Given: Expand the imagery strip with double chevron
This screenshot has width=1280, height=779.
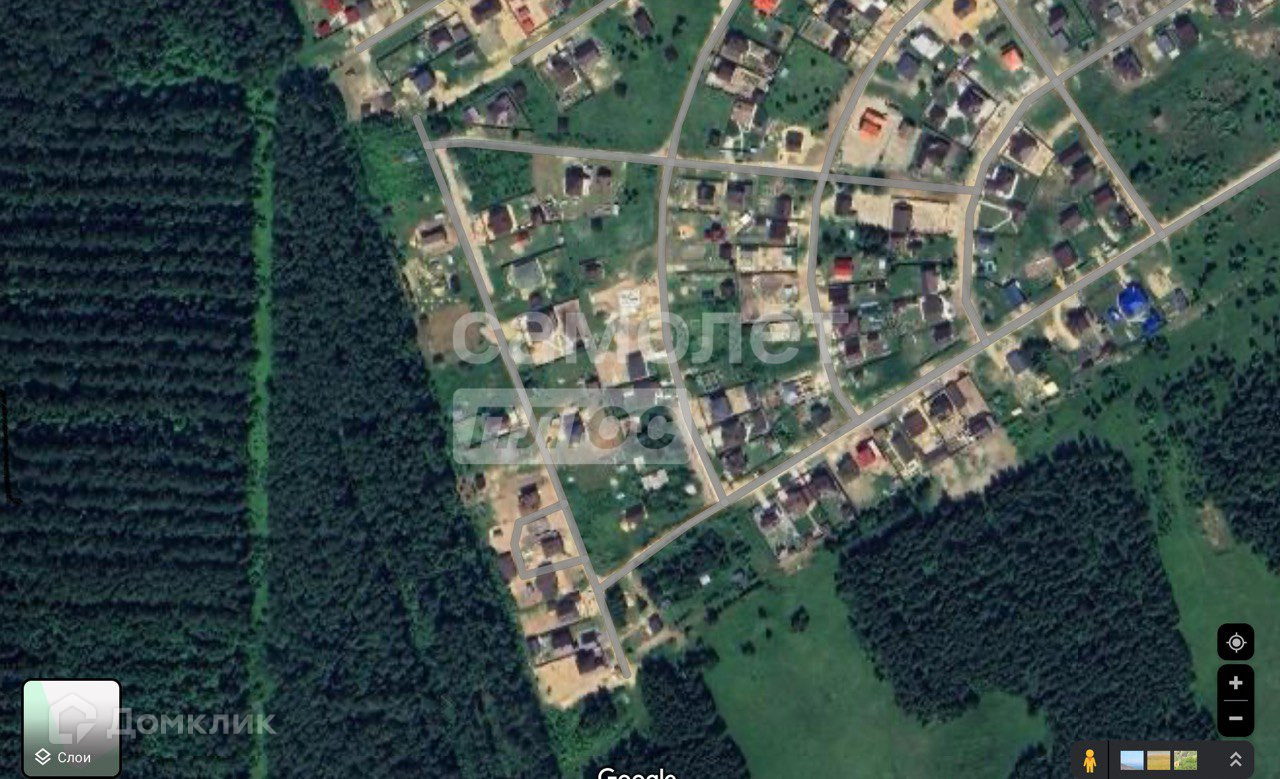Looking at the screenshot, I should coord(1236,760).
